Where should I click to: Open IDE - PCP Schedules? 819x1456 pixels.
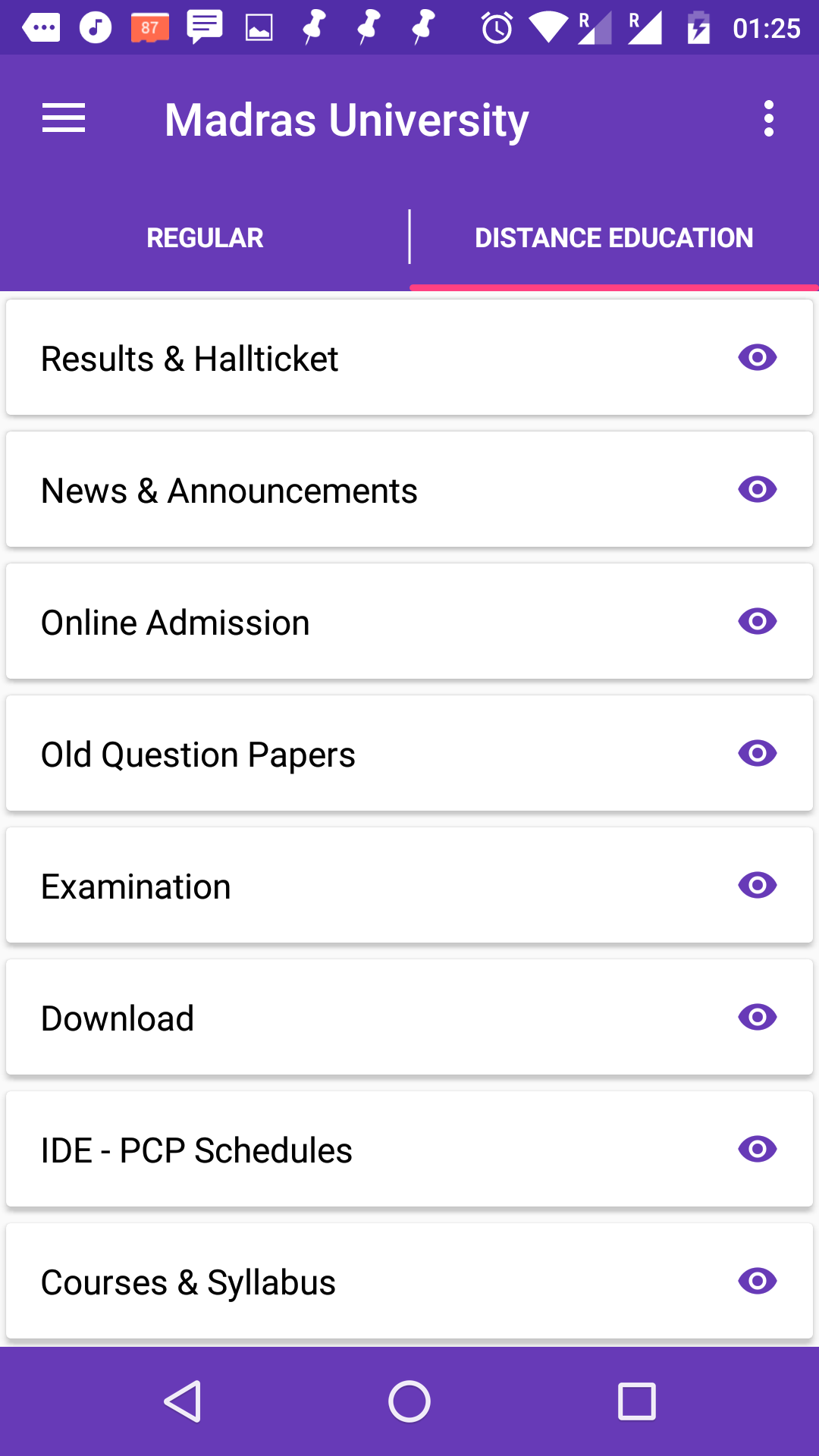pyautogui.click(x=409, y=1150)
